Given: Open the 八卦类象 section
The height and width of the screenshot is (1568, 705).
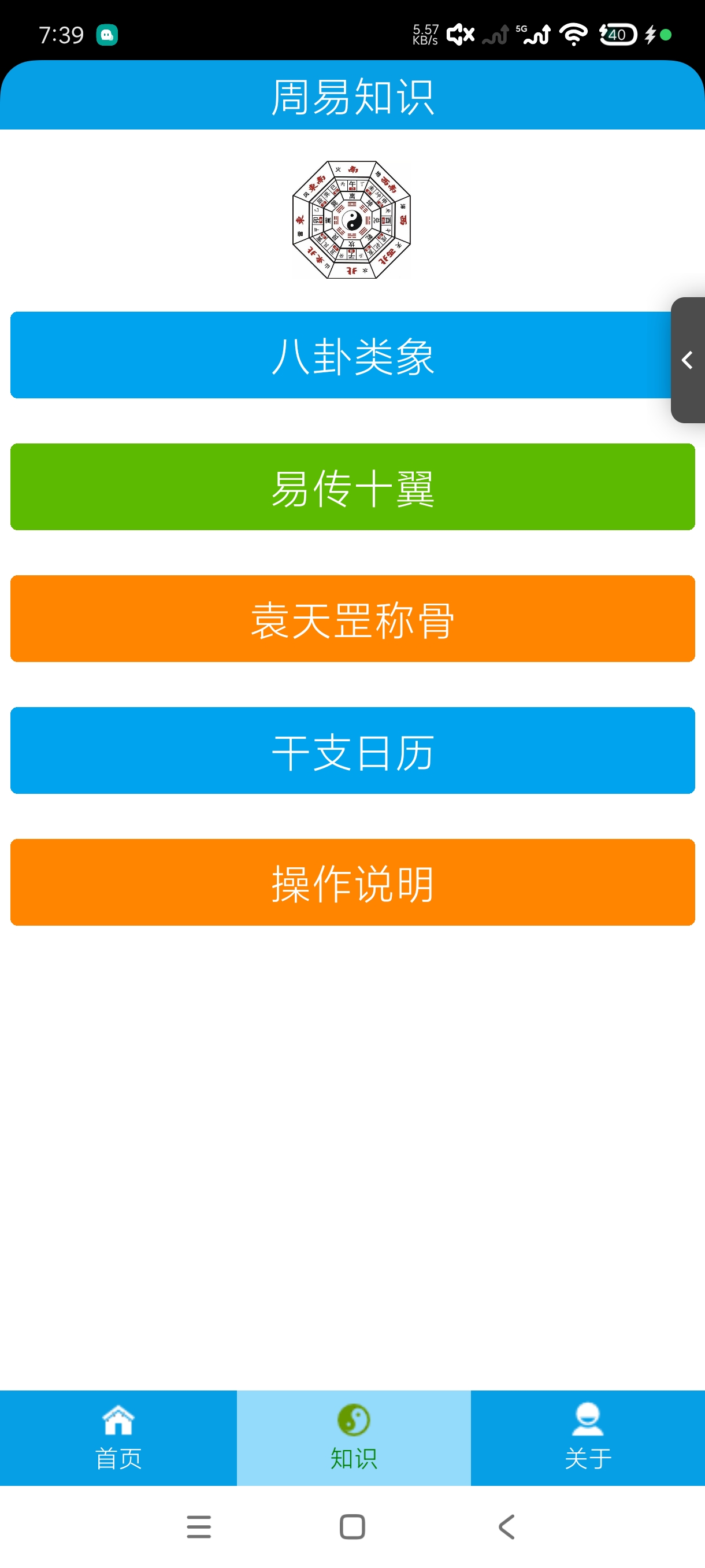Looking at the screenshot, I should 340,355.
